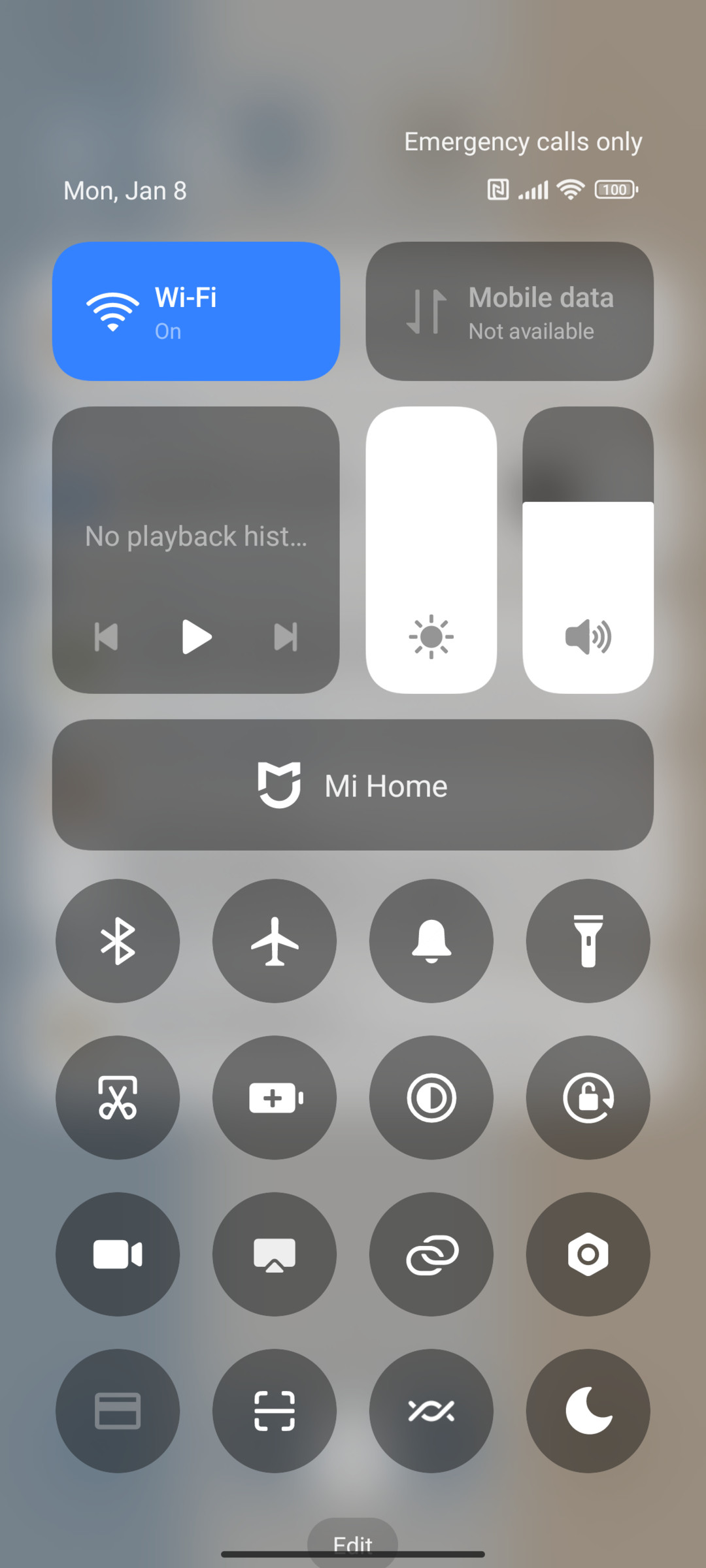Tap the Edit button
The height and width of the screenshot is (1568, 706).
pyautogui.click(x=353, y=1543)
